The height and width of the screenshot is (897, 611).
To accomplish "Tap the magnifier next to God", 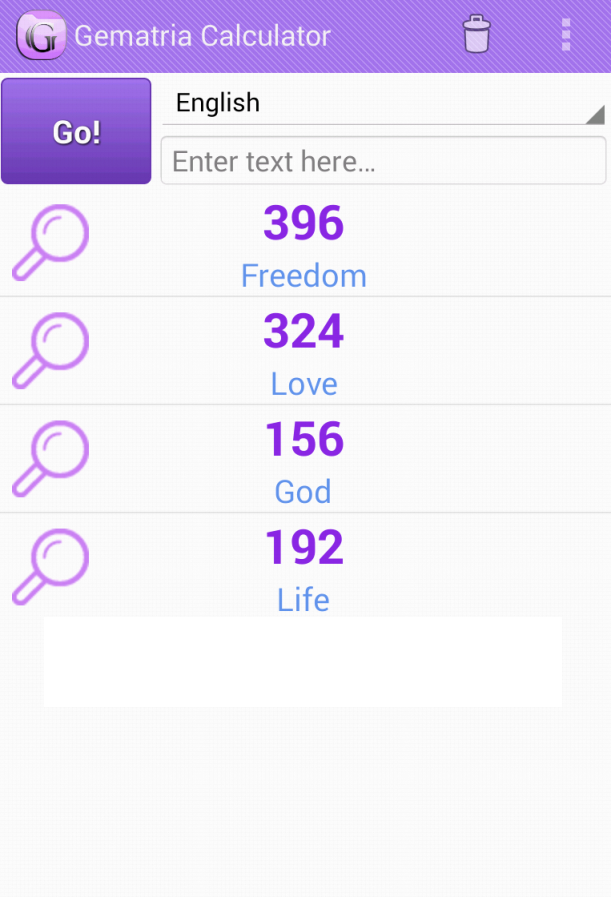I will tap(50, 459).
